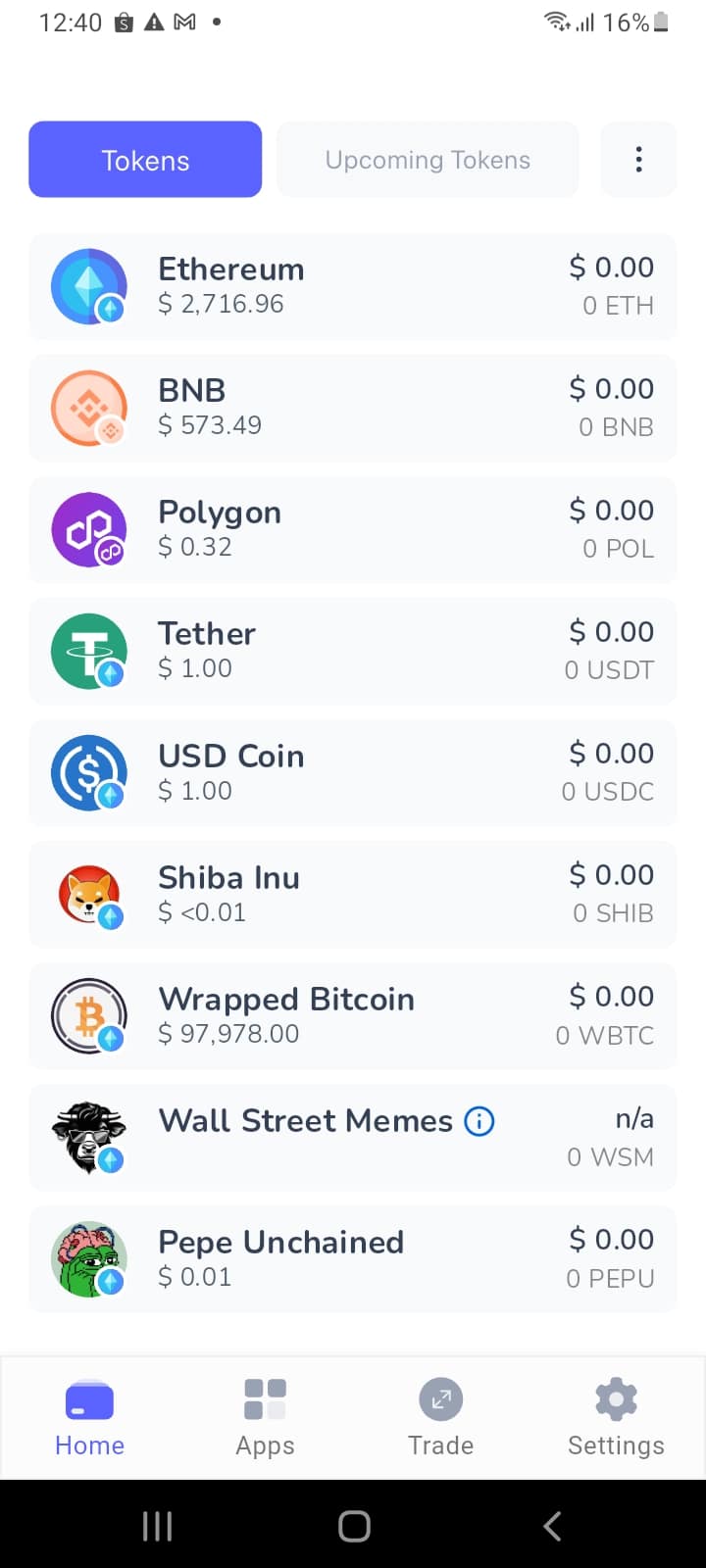
Task: Click the Tether coin logo
Action: pyautogui.click(x=89, y=651)
